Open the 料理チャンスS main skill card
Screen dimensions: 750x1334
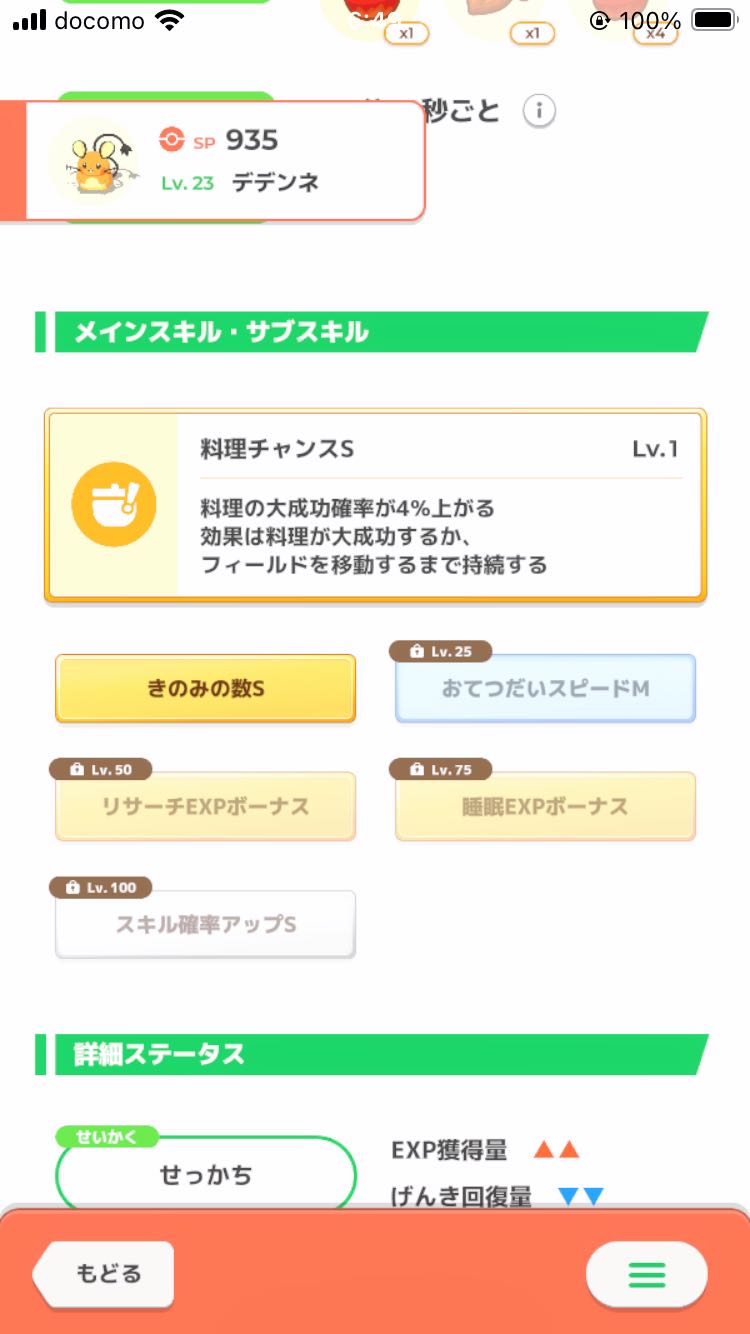375,505
